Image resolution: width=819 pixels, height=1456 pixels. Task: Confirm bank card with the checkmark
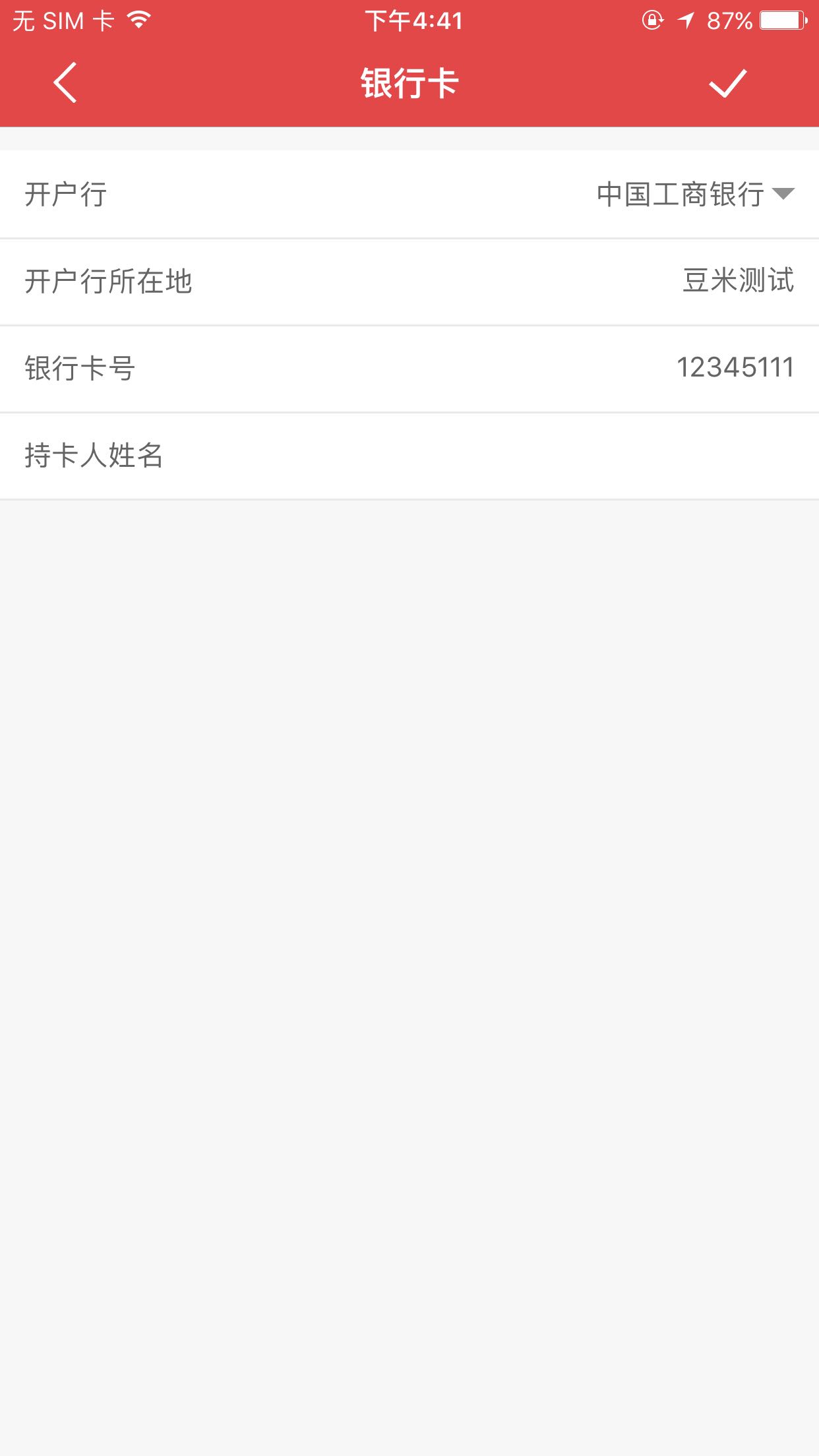[x=727, y=84]
